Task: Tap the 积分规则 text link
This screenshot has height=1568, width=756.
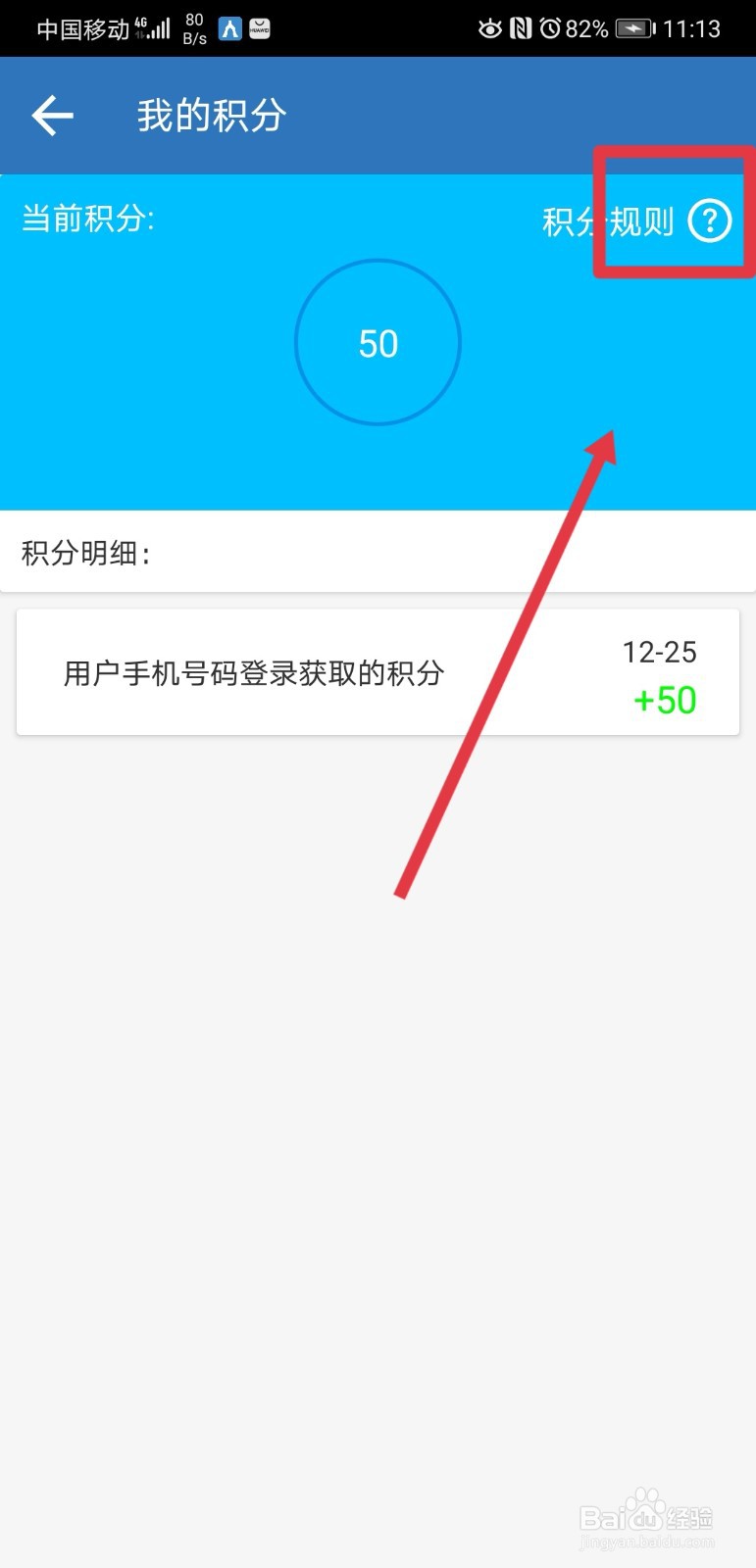Action: (604, 220)
